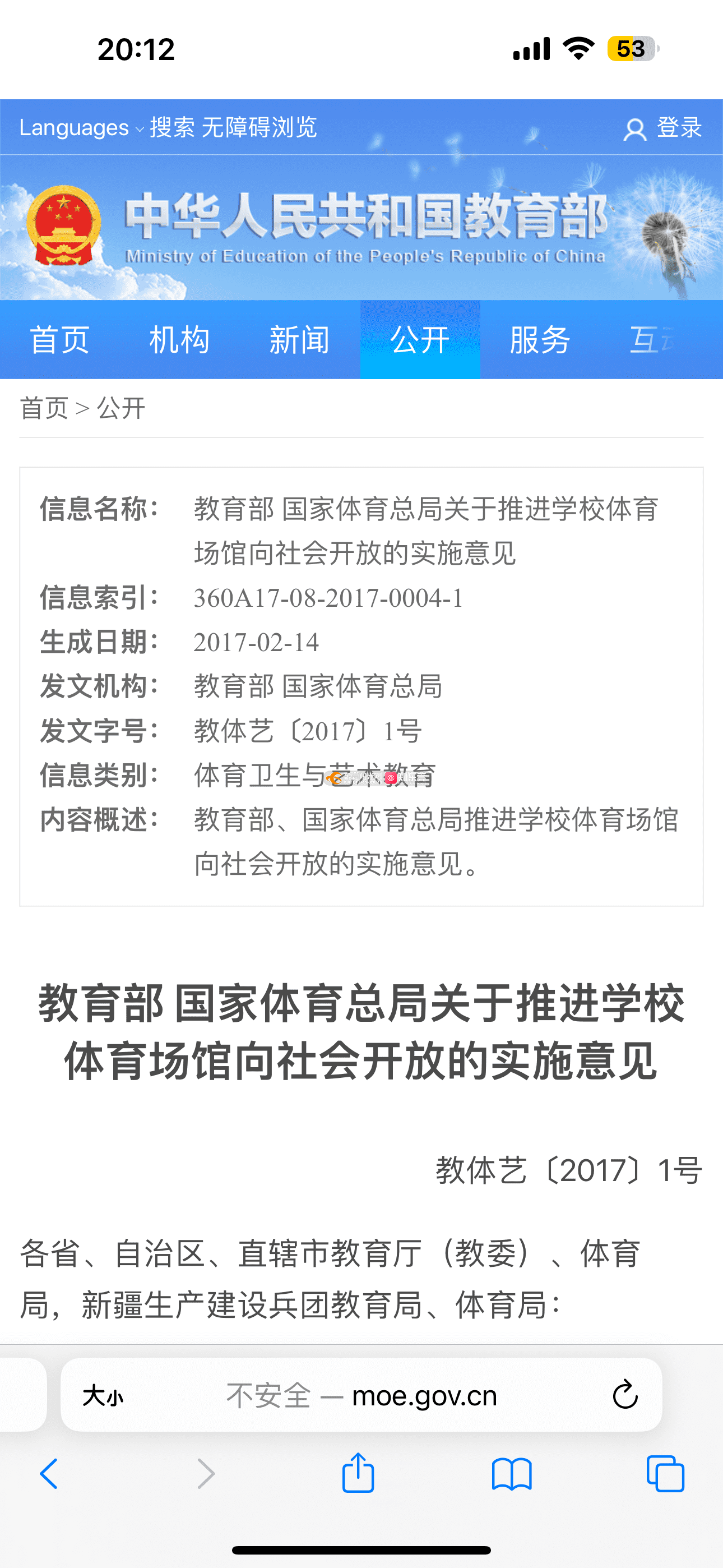Screen dimensions: 723x1568
Task: Open the 大小 text size menu
Action: (x=103, y=1395)
